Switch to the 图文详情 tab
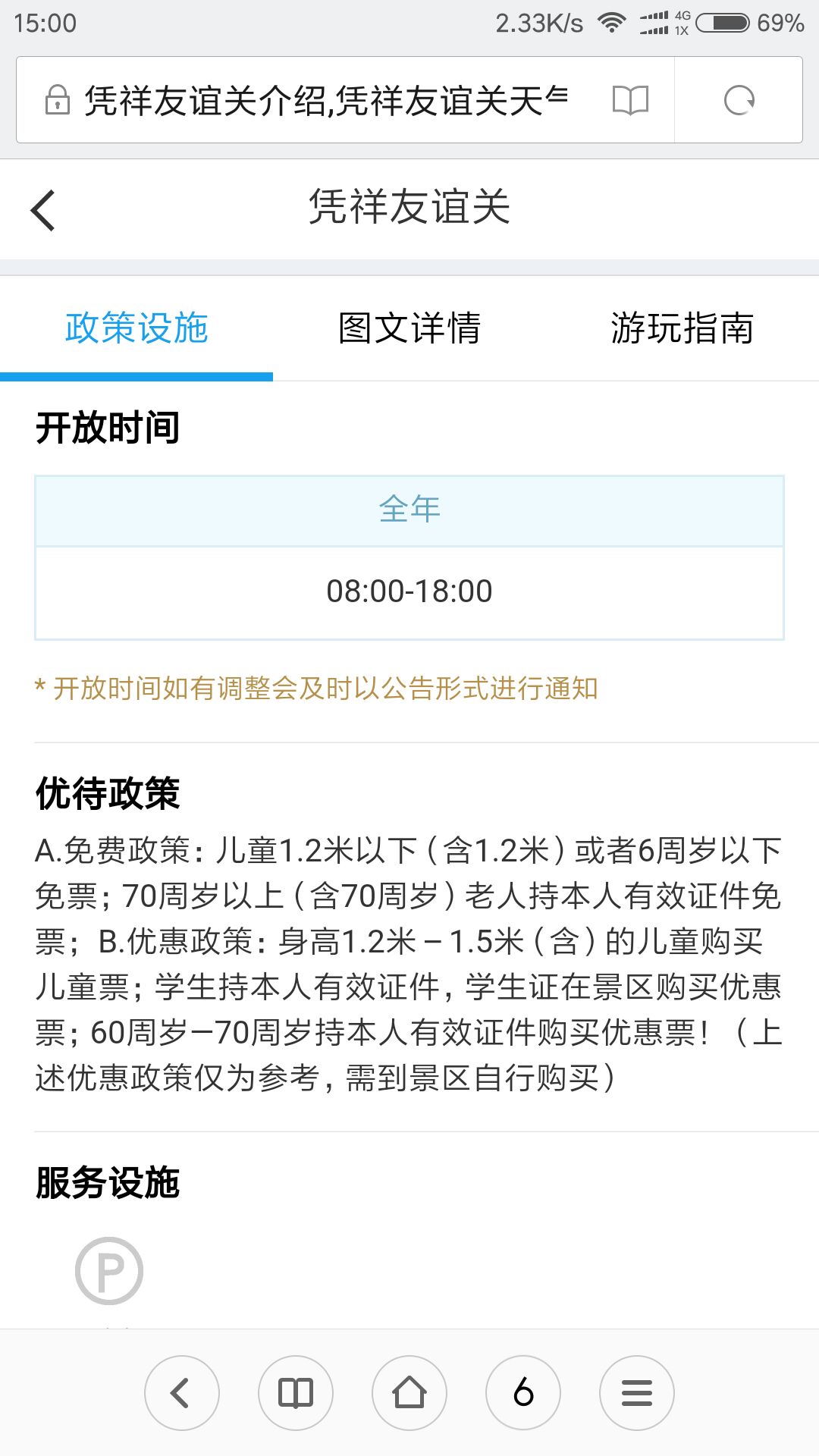Image resolution: width=819 pixels, height=1456 pixels. [x=409, y=328]
